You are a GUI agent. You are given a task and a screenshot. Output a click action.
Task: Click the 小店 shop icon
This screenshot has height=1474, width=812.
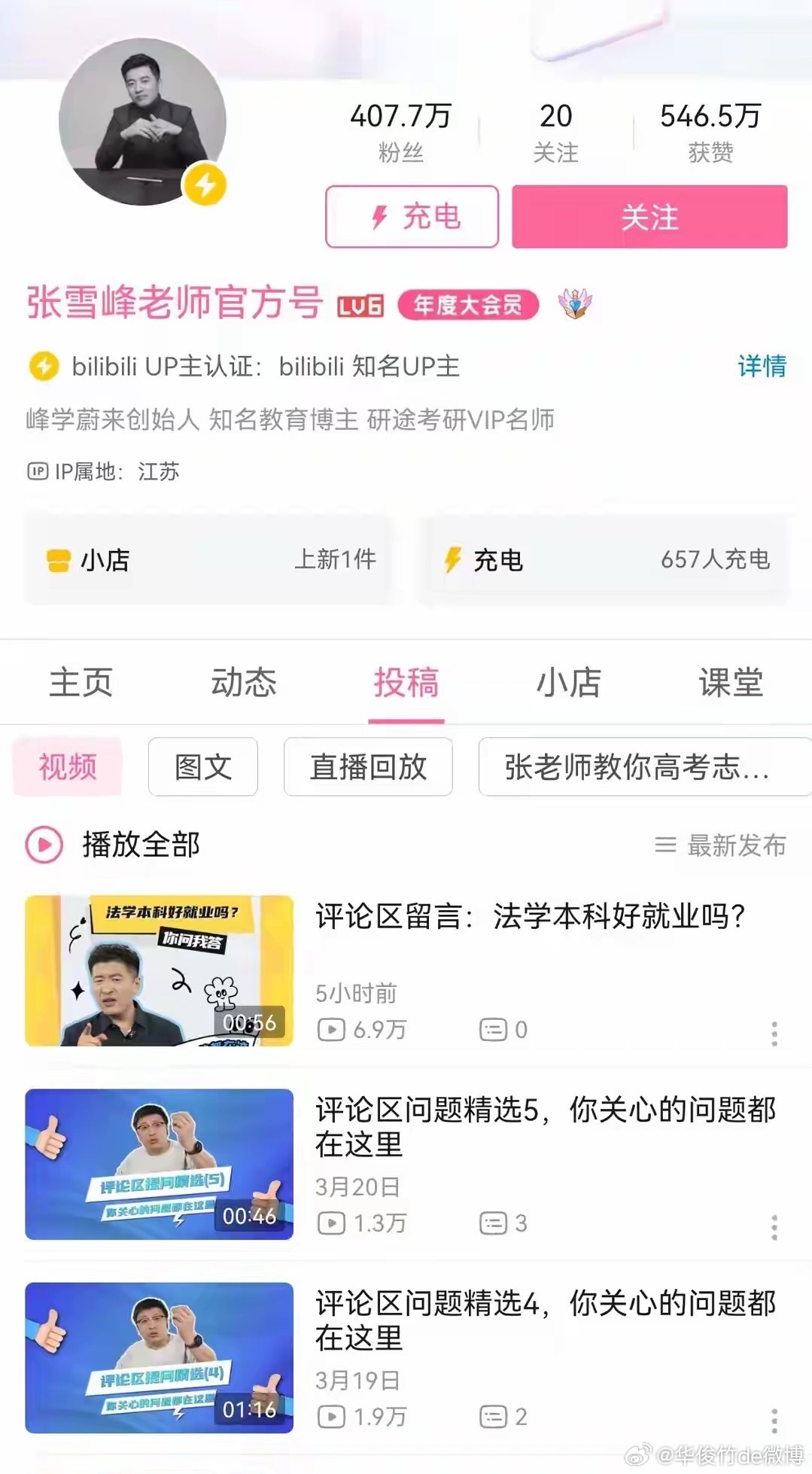coord(56,559)
